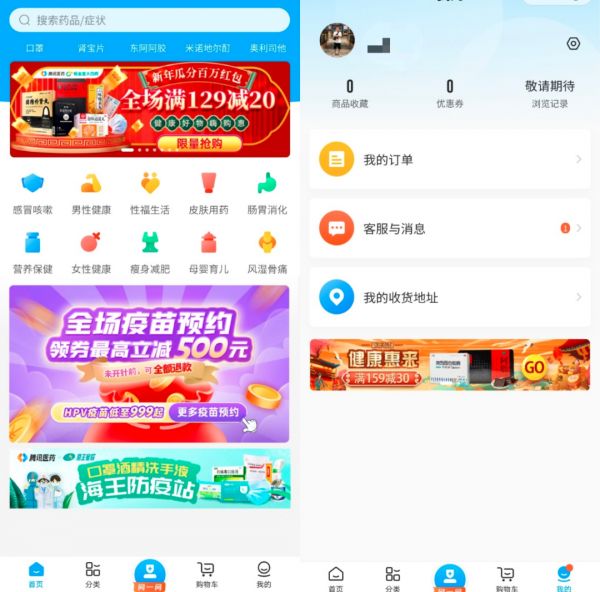The width and height of the screenshot is (600, 592).
Task: Open 我的订单
Action: pyautogui.click(x=449, y=160)
